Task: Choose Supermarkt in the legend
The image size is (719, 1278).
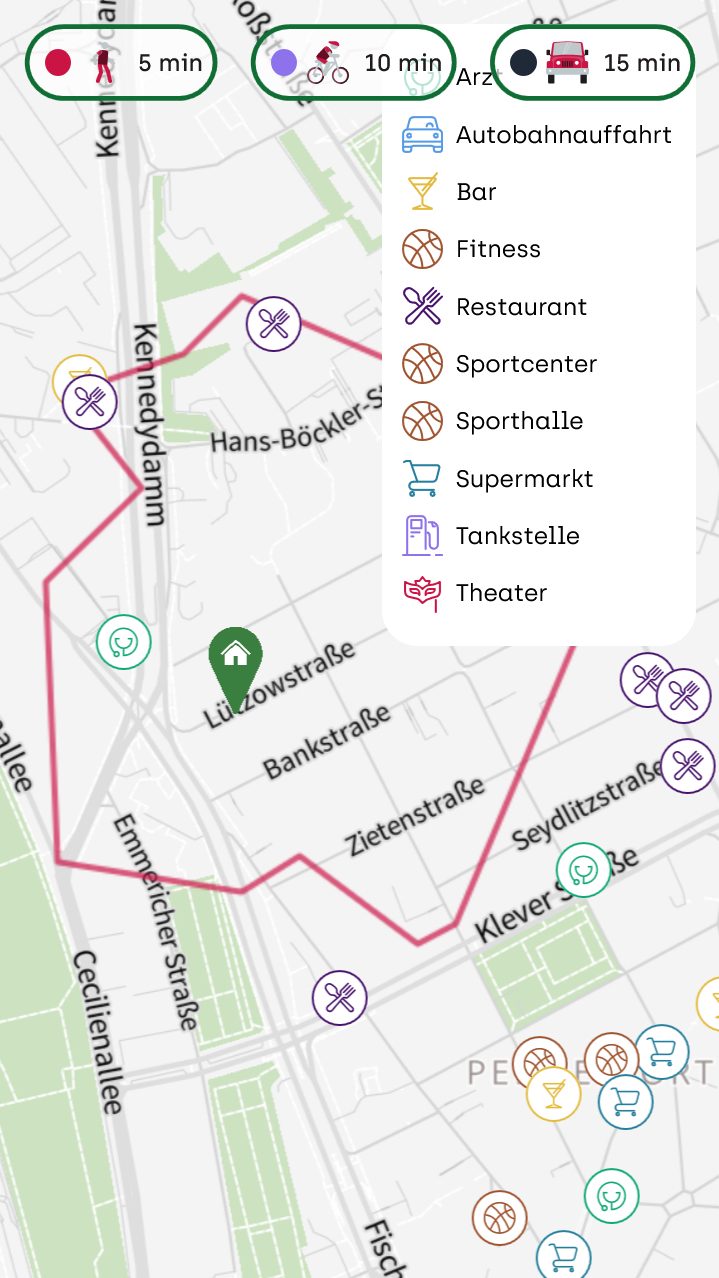Action: tap(523, 479)
